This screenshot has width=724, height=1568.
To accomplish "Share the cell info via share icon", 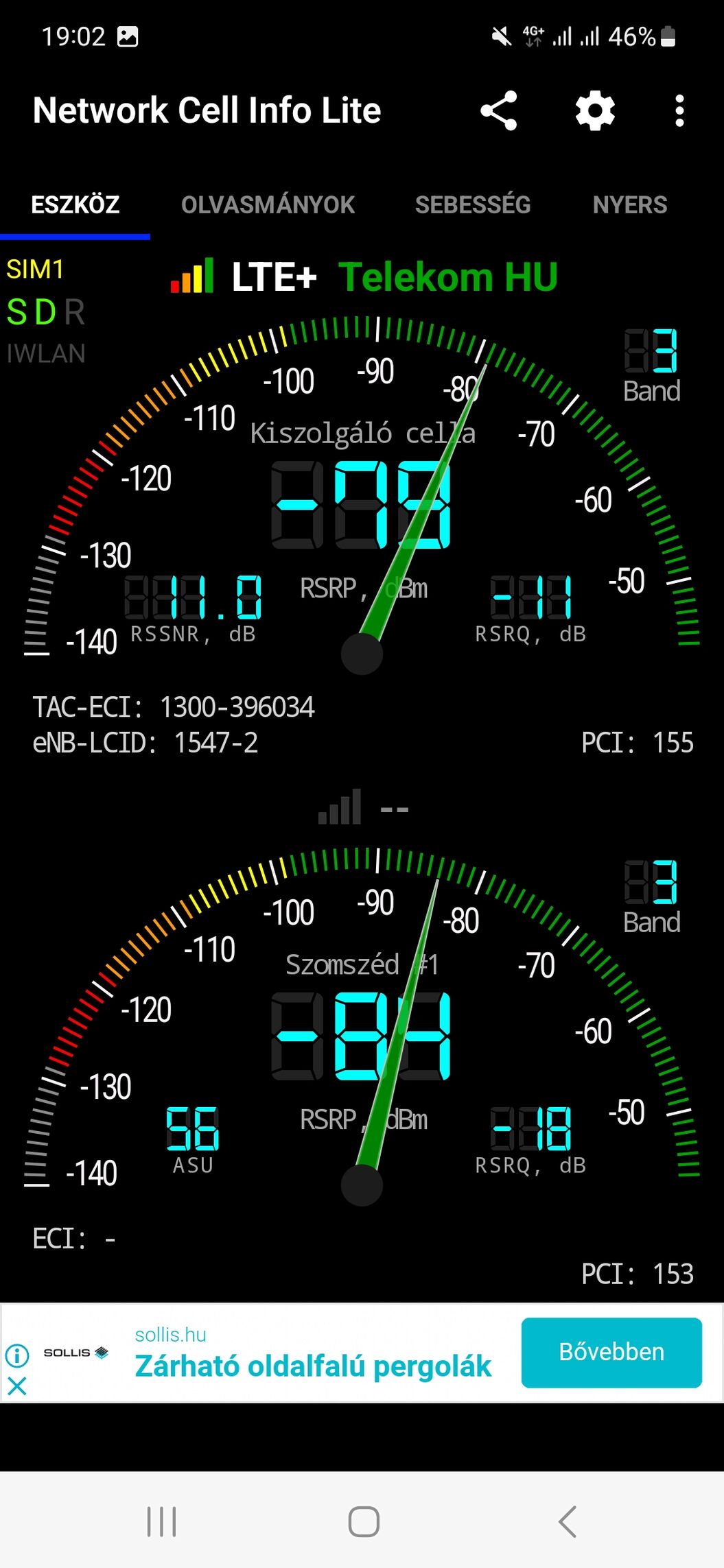I will (x=499, y=110).
